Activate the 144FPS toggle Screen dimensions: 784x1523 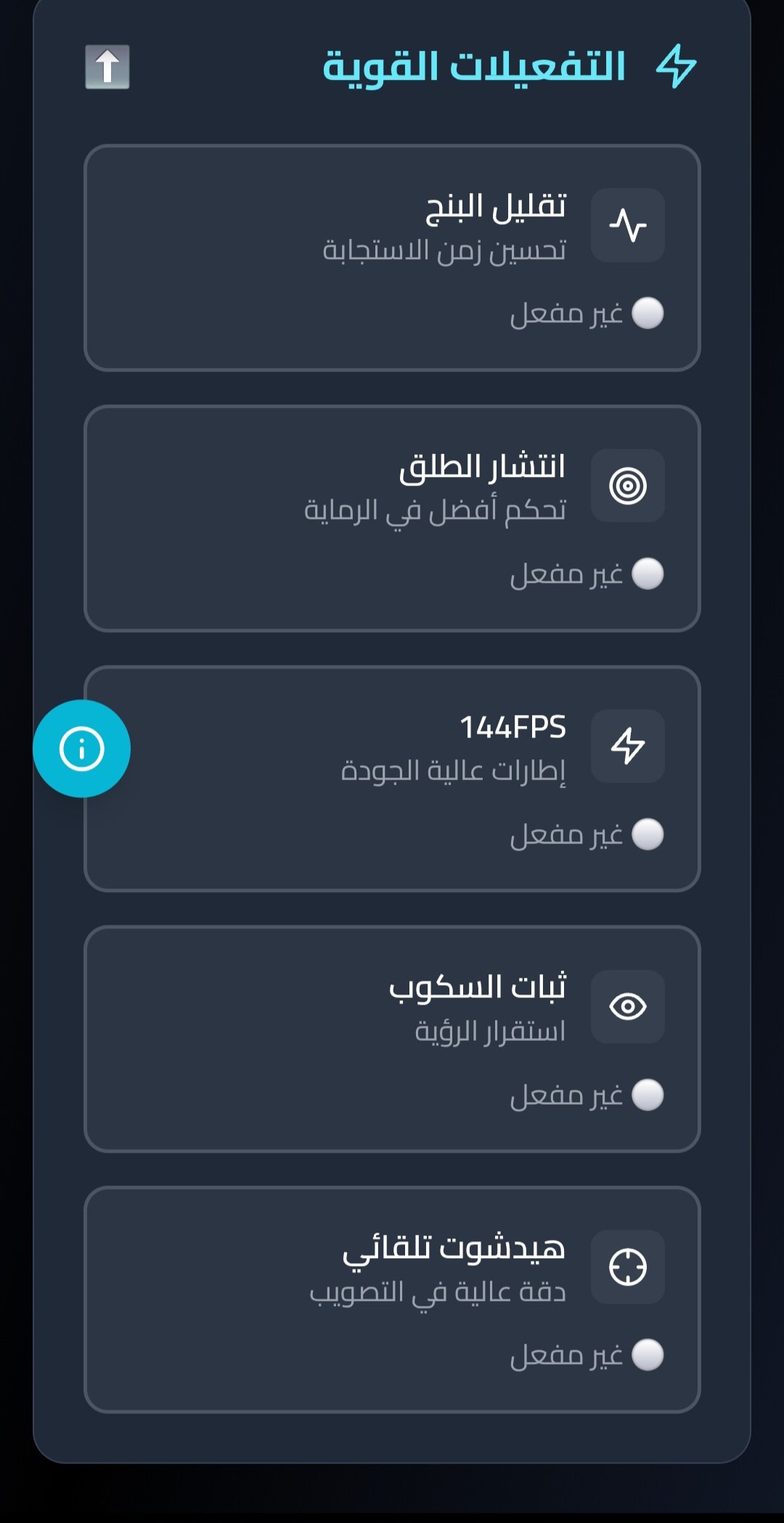click(x=648, y=834)
